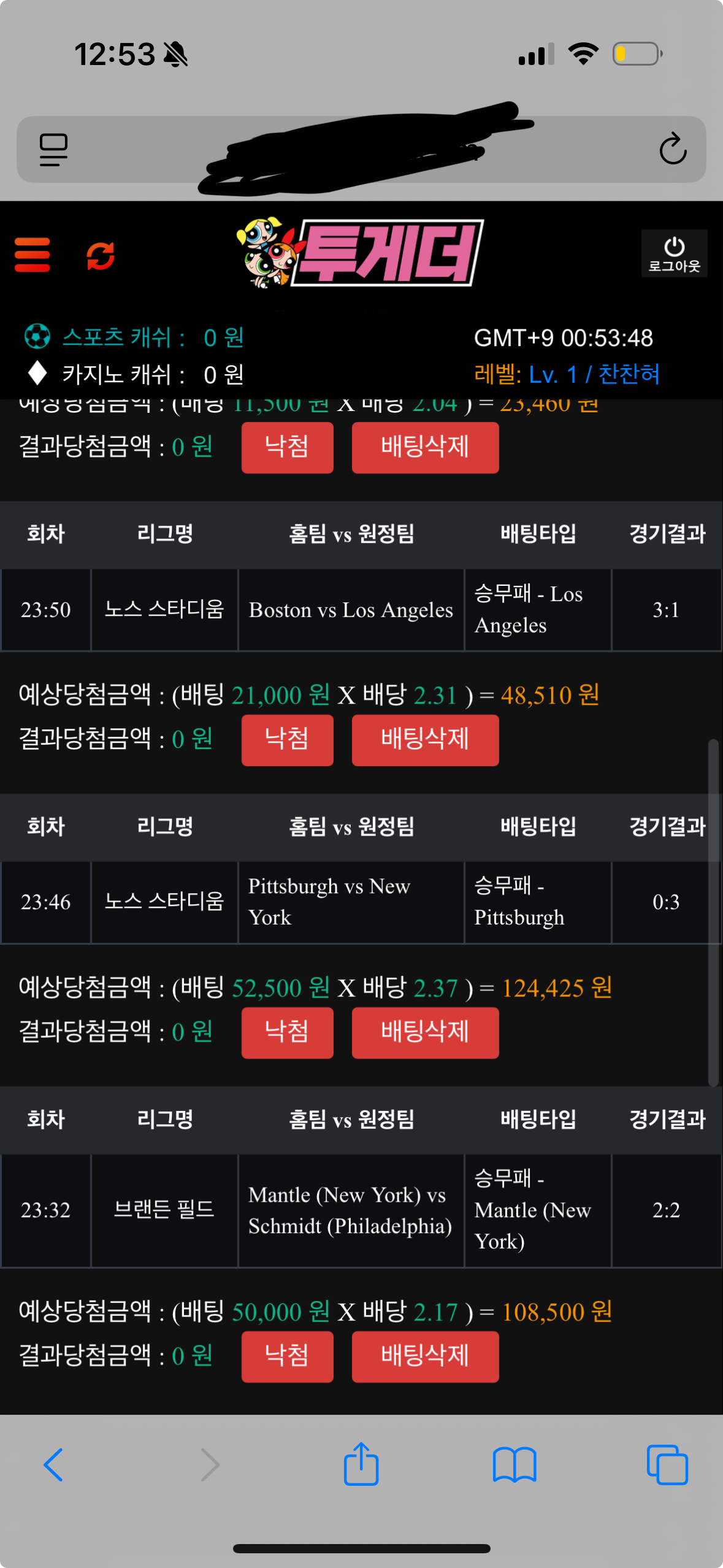Tap 낙점 under the 124,425 원 bet
The width and height of the screenshot is (723, 1568).
pyautogui.click(x=287, y=1032)
